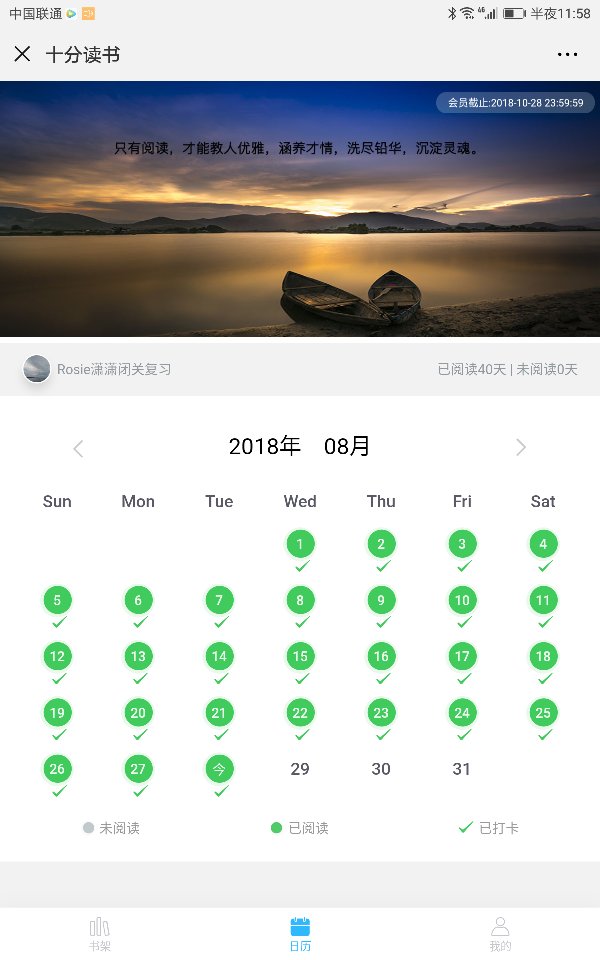The height and width of the screenshot is (960, 600).
Task: Select August 29 on the calendar
Action: [x=300, y=769]
